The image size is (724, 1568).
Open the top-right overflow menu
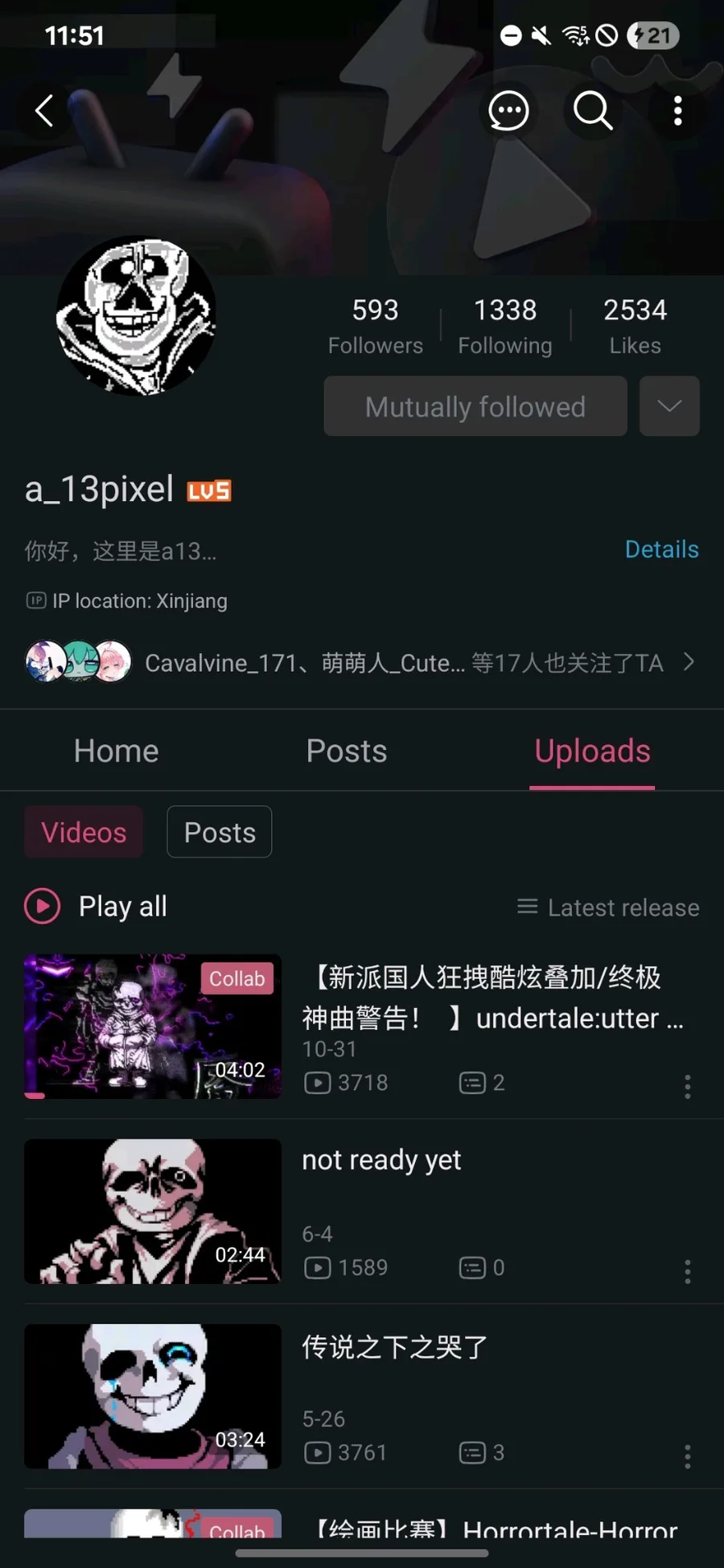[678, 110]
